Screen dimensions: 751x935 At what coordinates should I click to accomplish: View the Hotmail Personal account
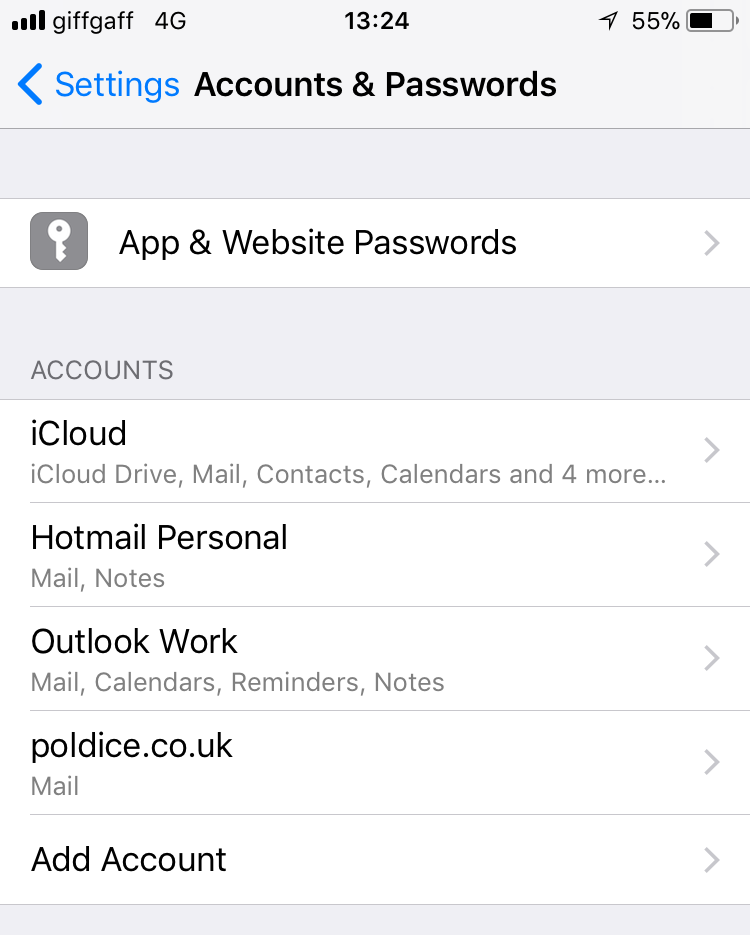tap(375, 555)
